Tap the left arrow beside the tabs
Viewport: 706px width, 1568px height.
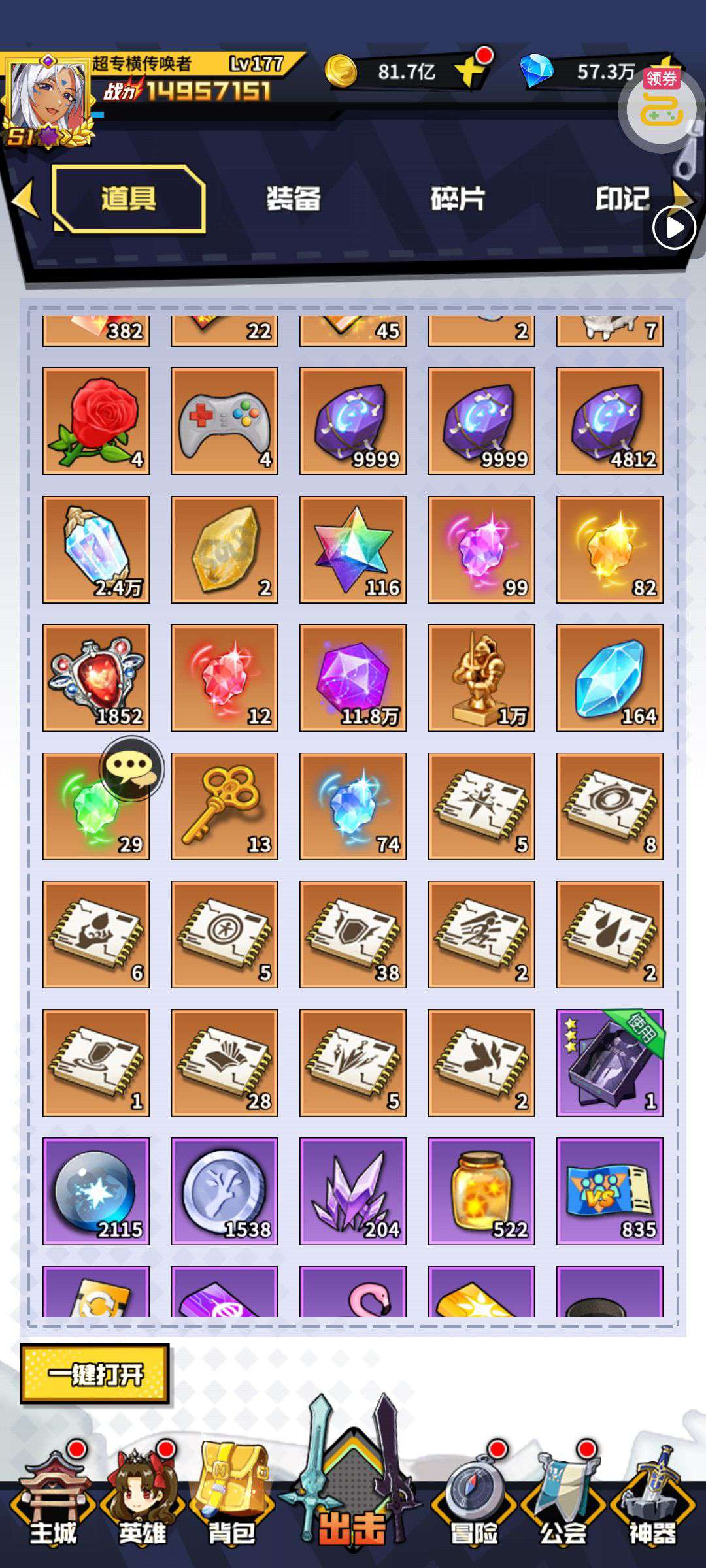(x=25, y=199)
